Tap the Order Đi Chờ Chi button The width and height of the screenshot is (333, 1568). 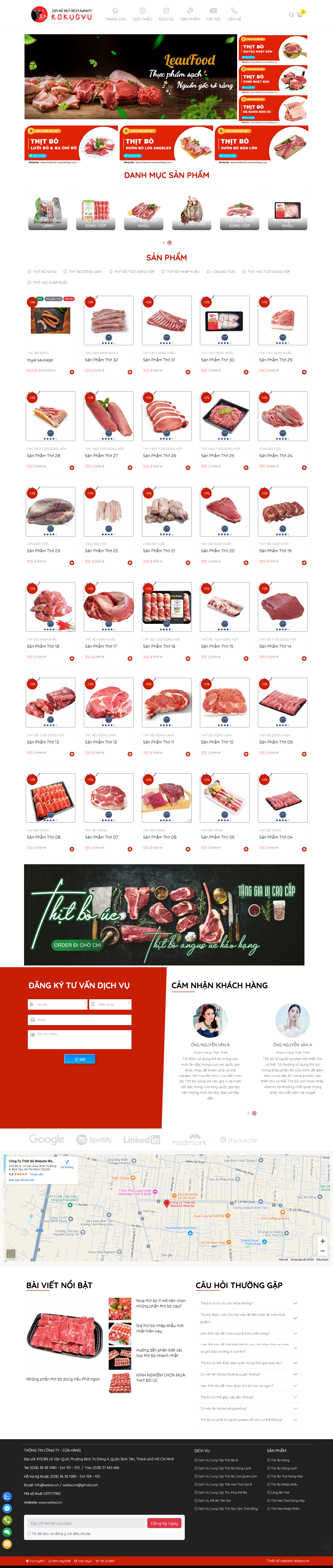[77, 945]
